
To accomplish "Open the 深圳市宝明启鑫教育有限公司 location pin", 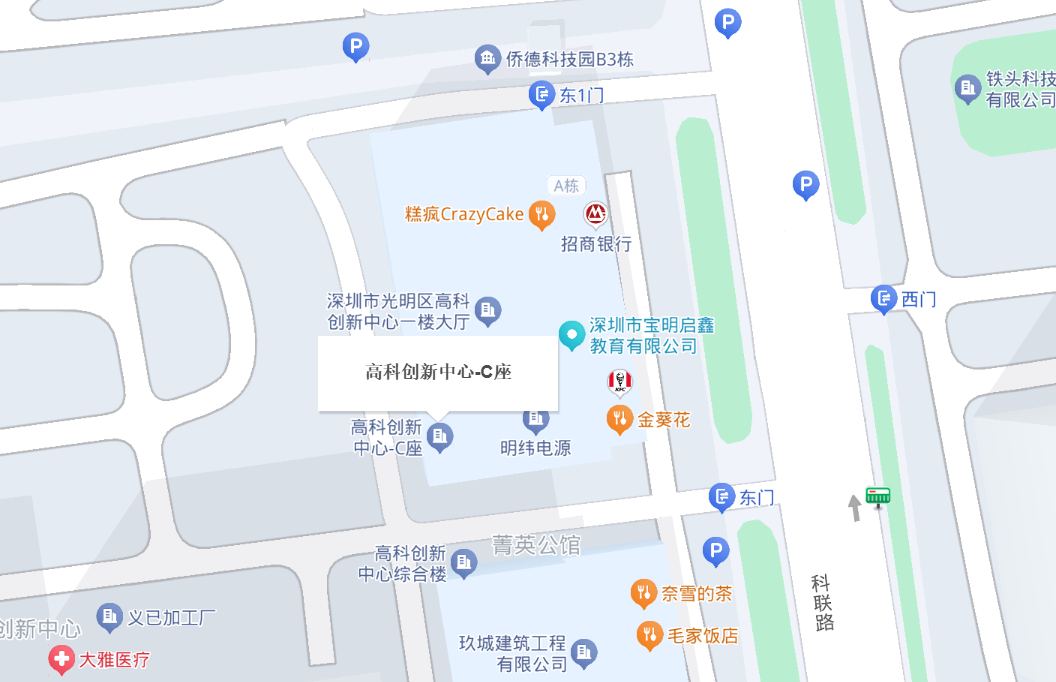I will pos(571,334).
